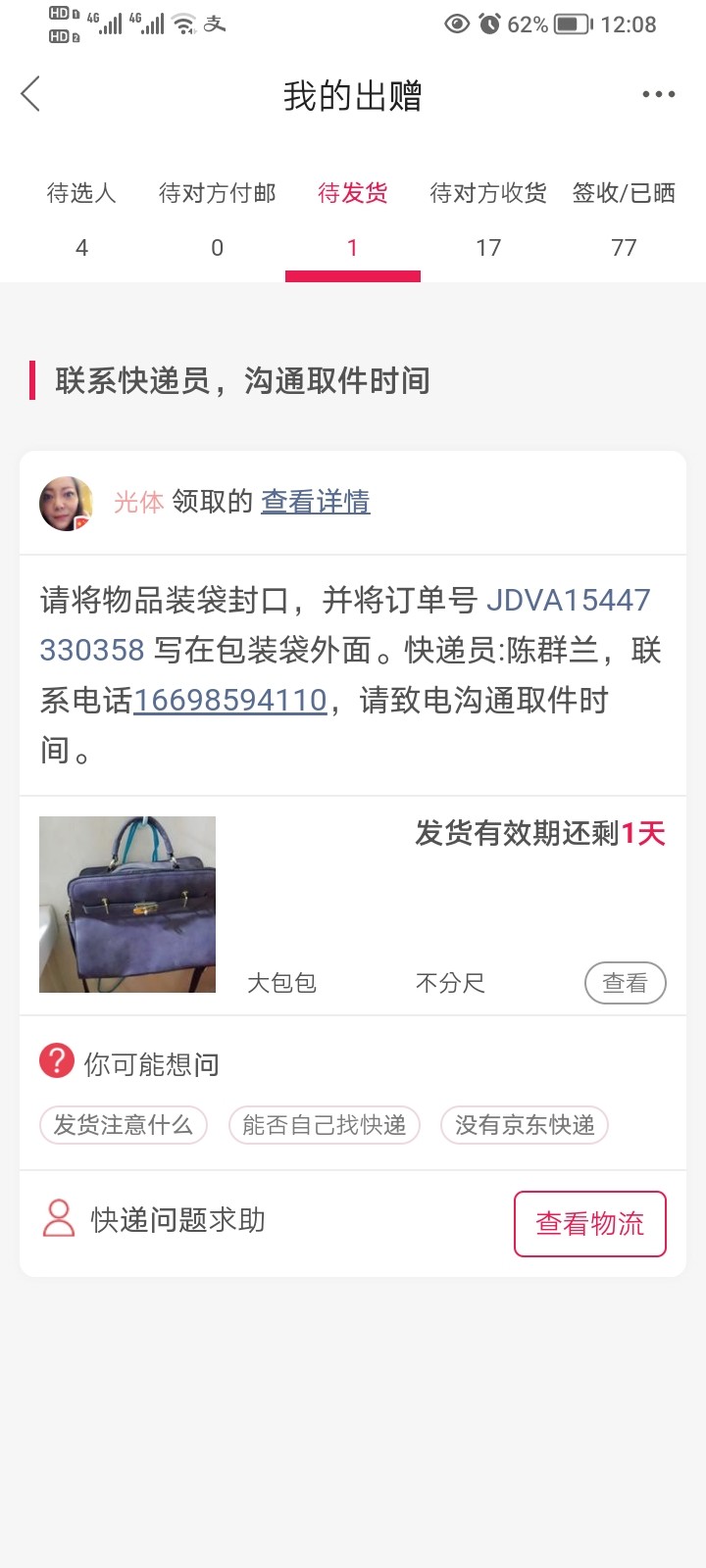This screenshot has height=1568, width=706.
Task: Select the 发货注意什么 question chip
Action: click(123, 1125)
